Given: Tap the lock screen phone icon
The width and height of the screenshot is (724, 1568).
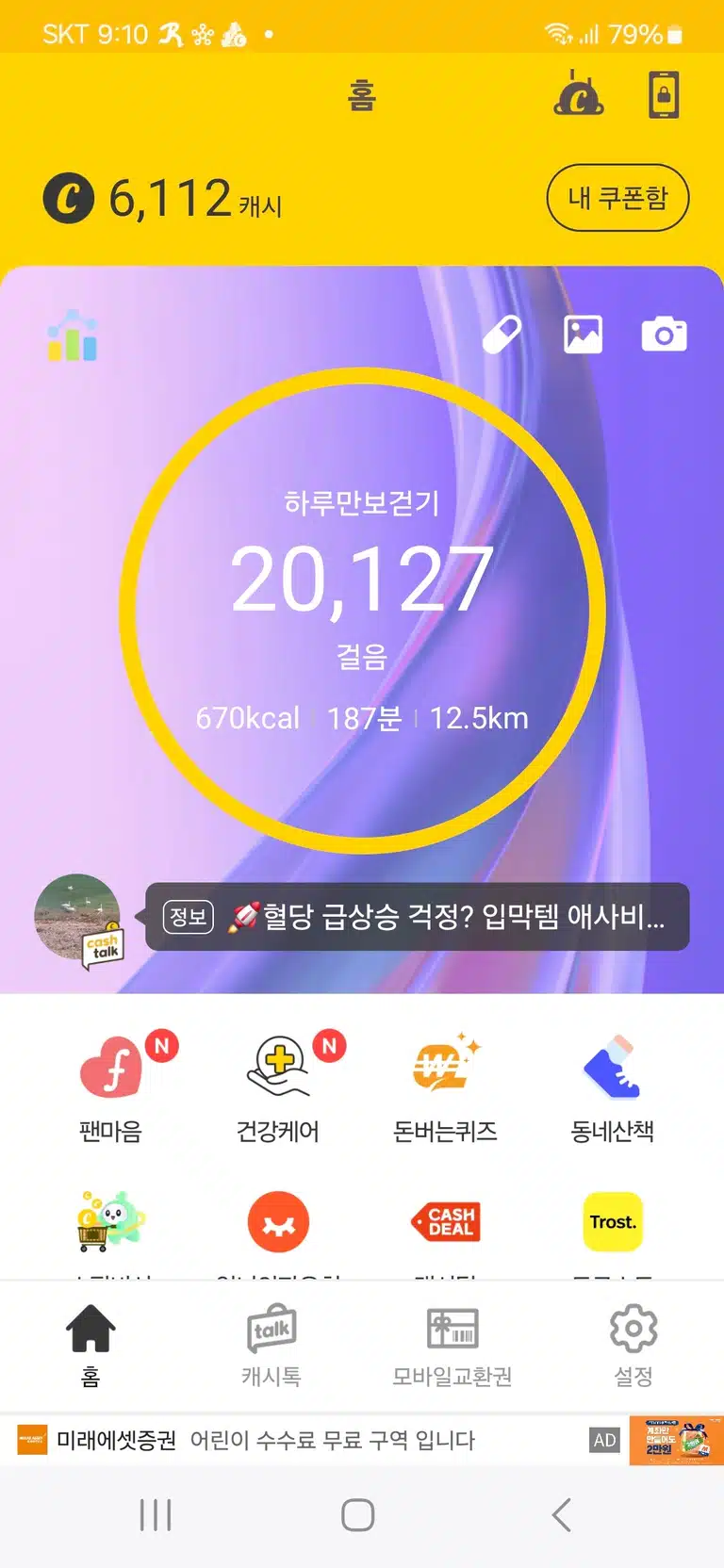Looking at the screenshot, I should tap(664, 95).
